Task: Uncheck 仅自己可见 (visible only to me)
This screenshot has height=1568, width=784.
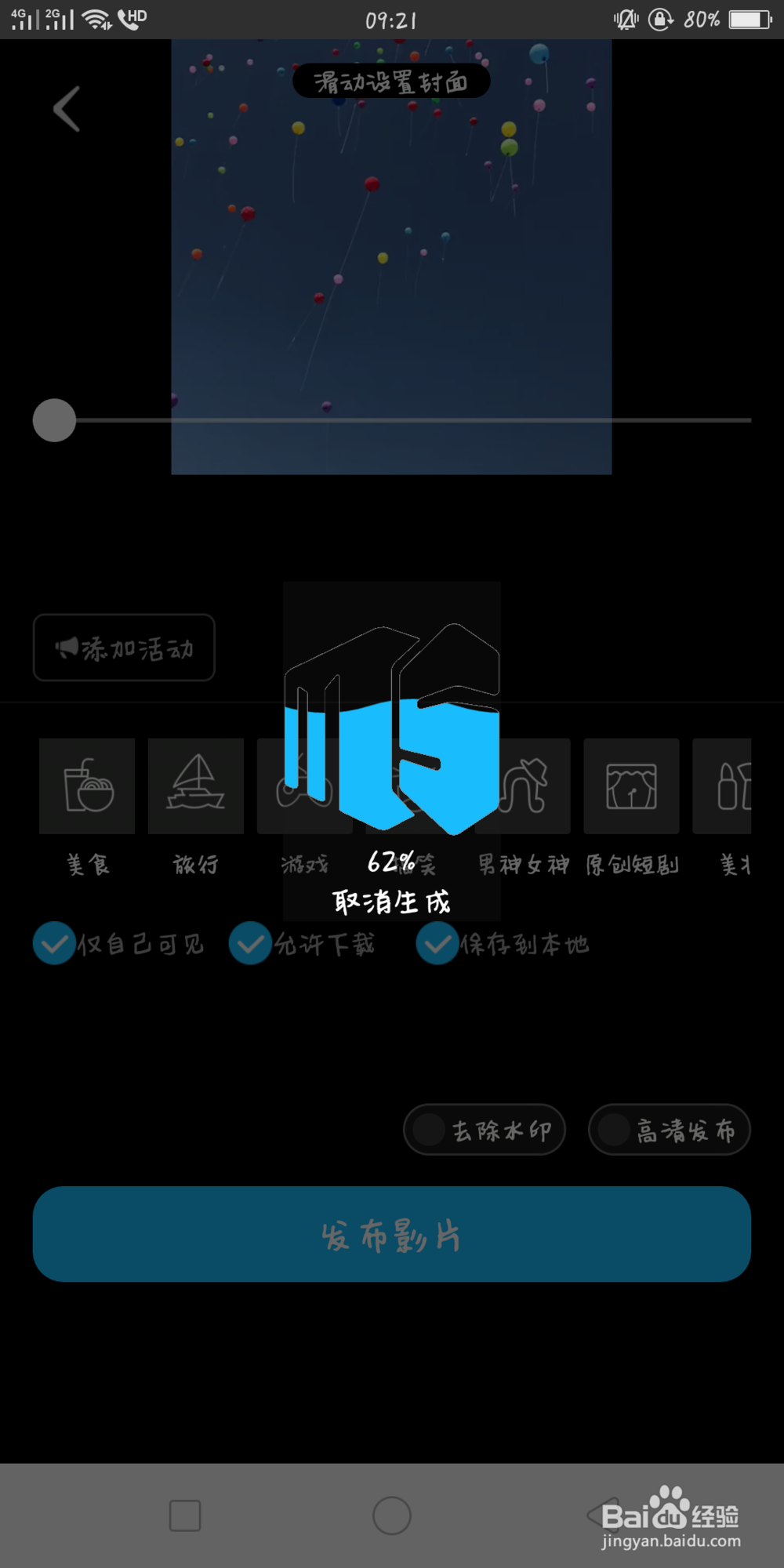Action: tap(54, 945)
